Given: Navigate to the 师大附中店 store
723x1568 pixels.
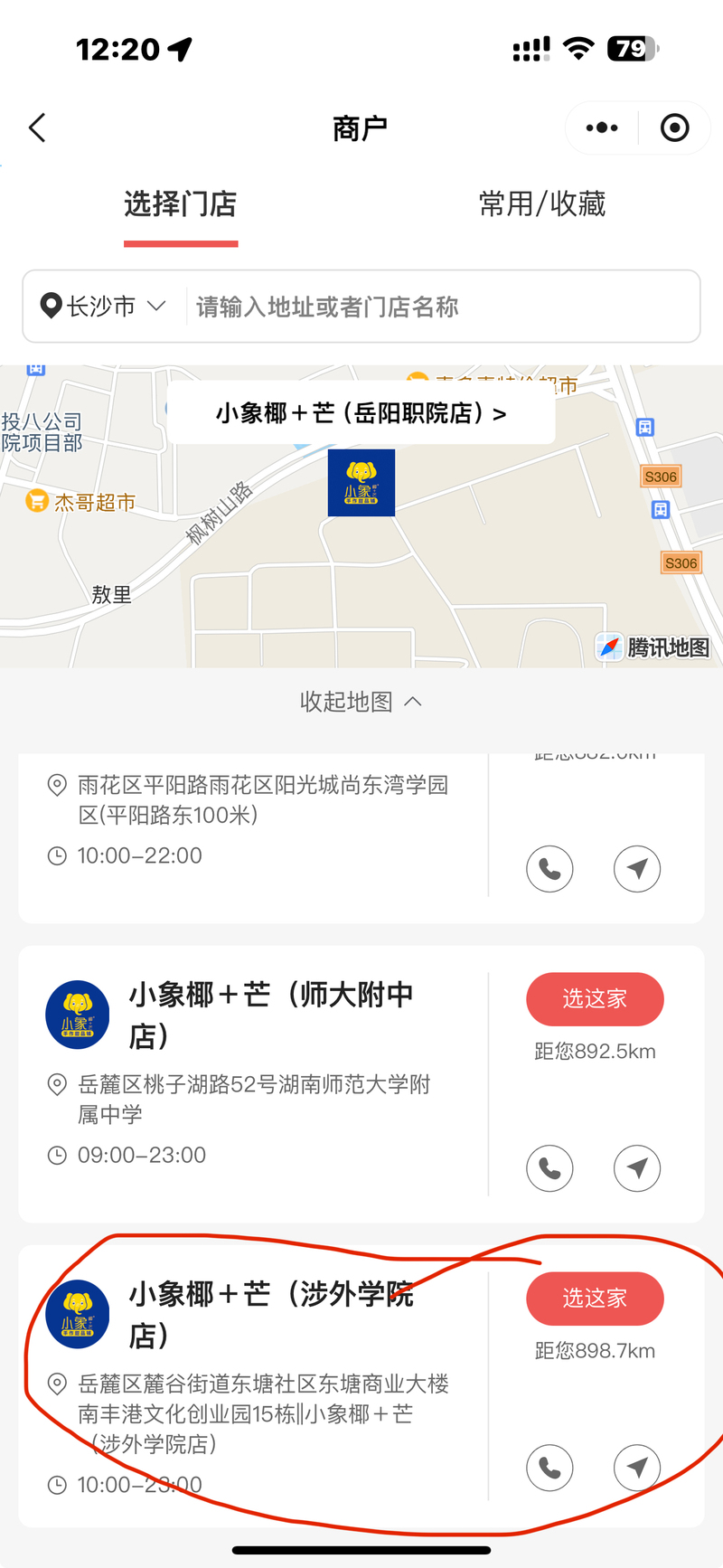Looking at the screenshot, I should pyautogui.click(x=637, y=1168).
